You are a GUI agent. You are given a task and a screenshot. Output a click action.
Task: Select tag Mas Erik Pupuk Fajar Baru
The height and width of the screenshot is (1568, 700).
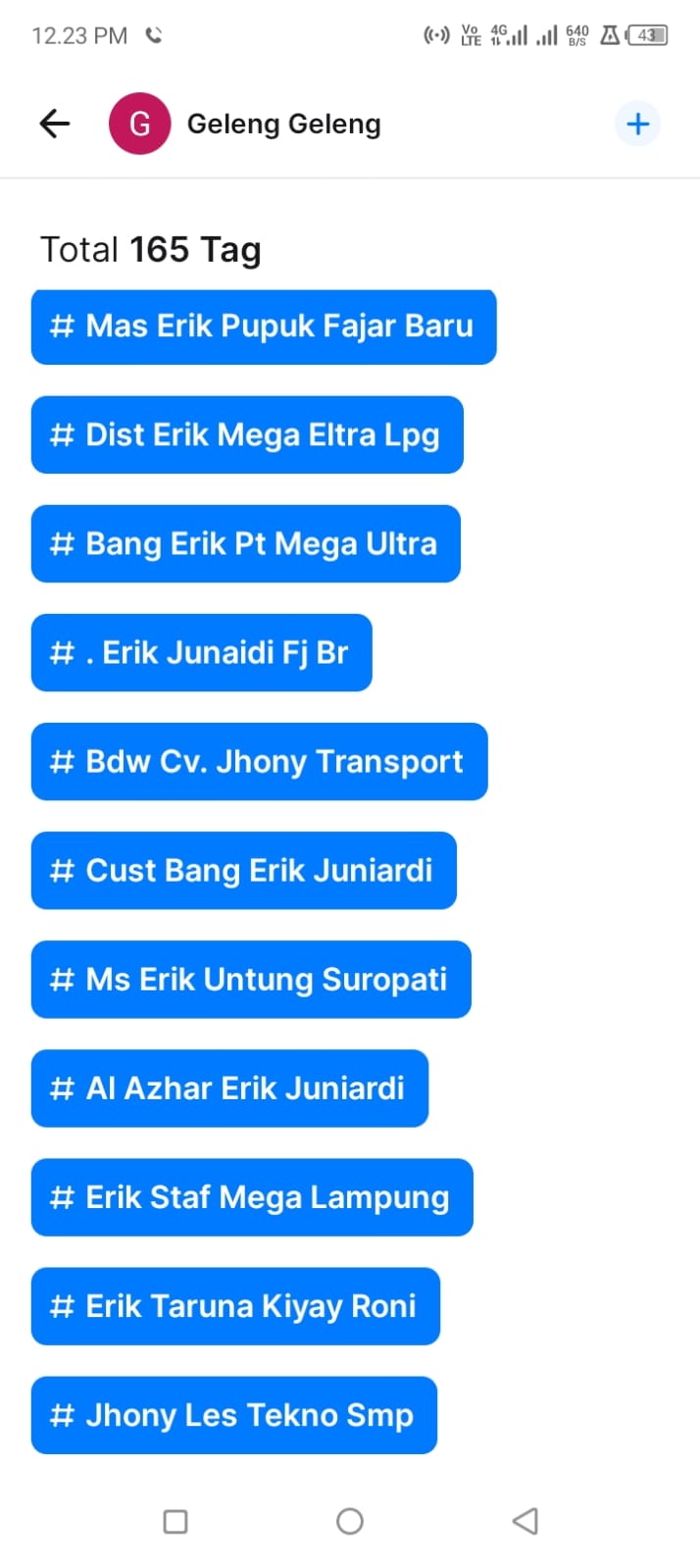pos(263,327)
